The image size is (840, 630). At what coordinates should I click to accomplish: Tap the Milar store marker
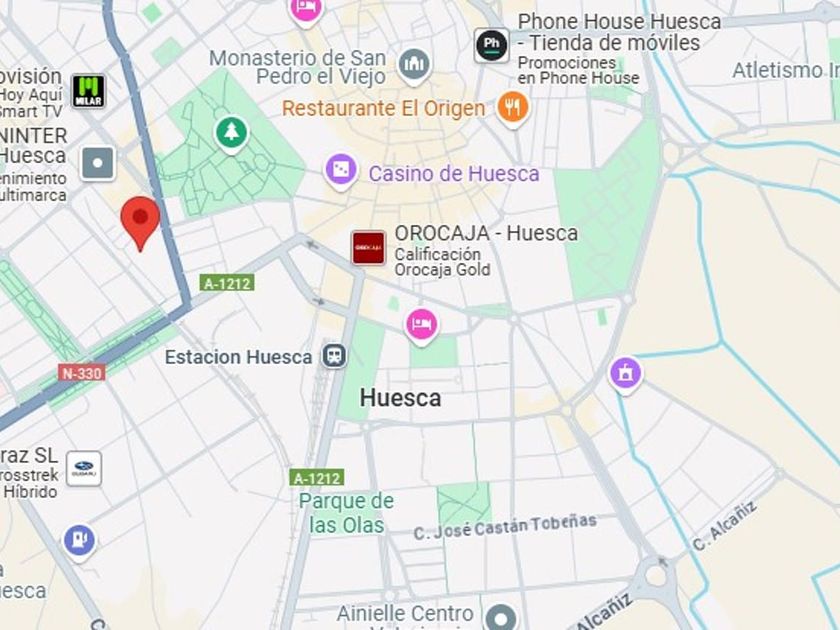point(88,91)
